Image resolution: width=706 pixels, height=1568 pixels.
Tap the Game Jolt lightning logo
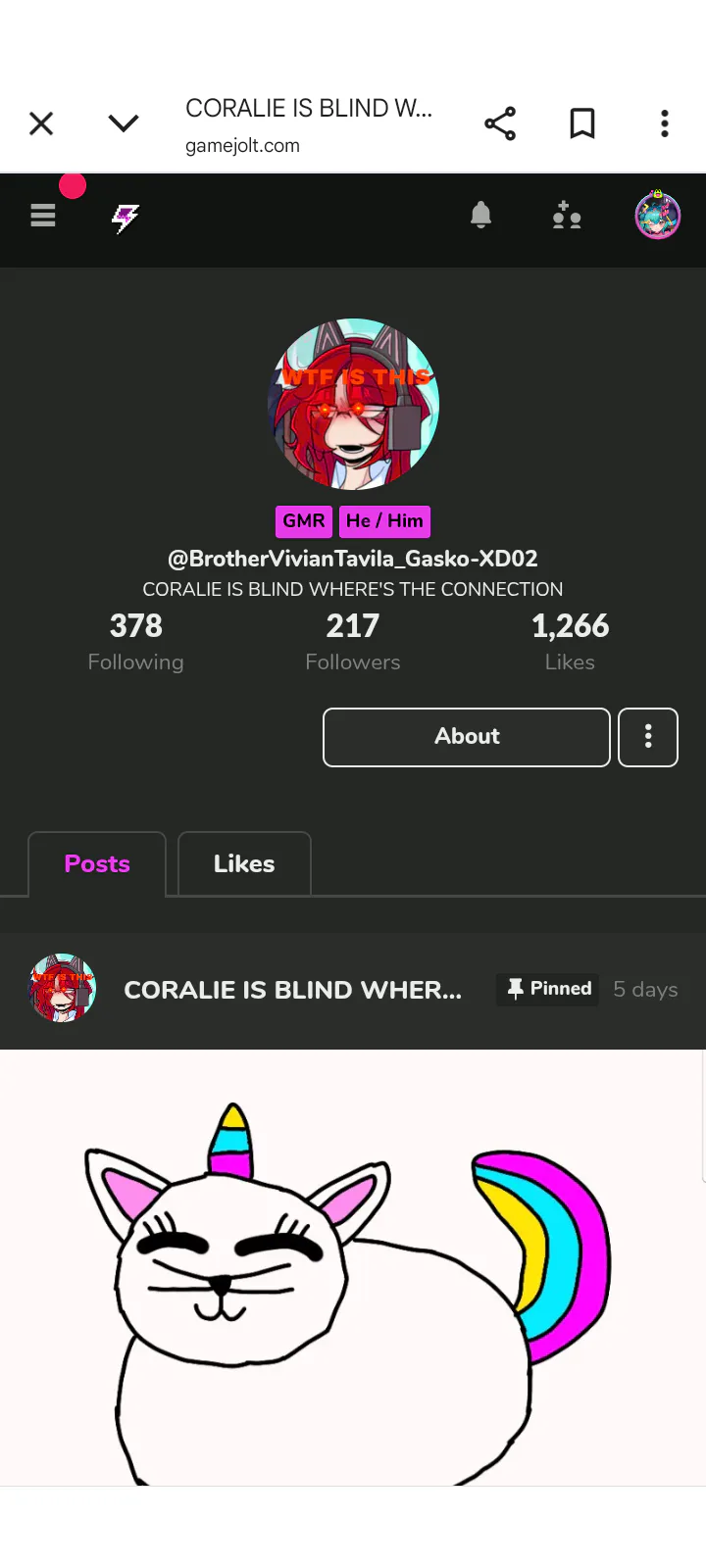pyautogui.click(x=126, y=218)
